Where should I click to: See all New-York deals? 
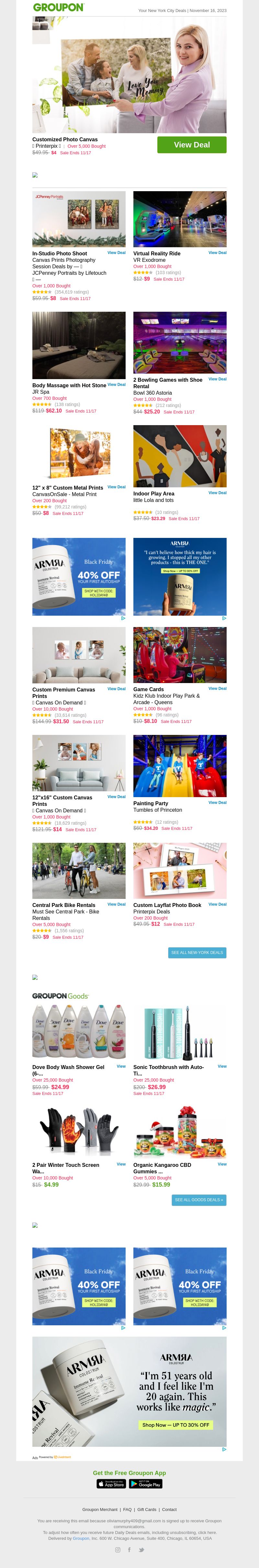click(197, 953)
